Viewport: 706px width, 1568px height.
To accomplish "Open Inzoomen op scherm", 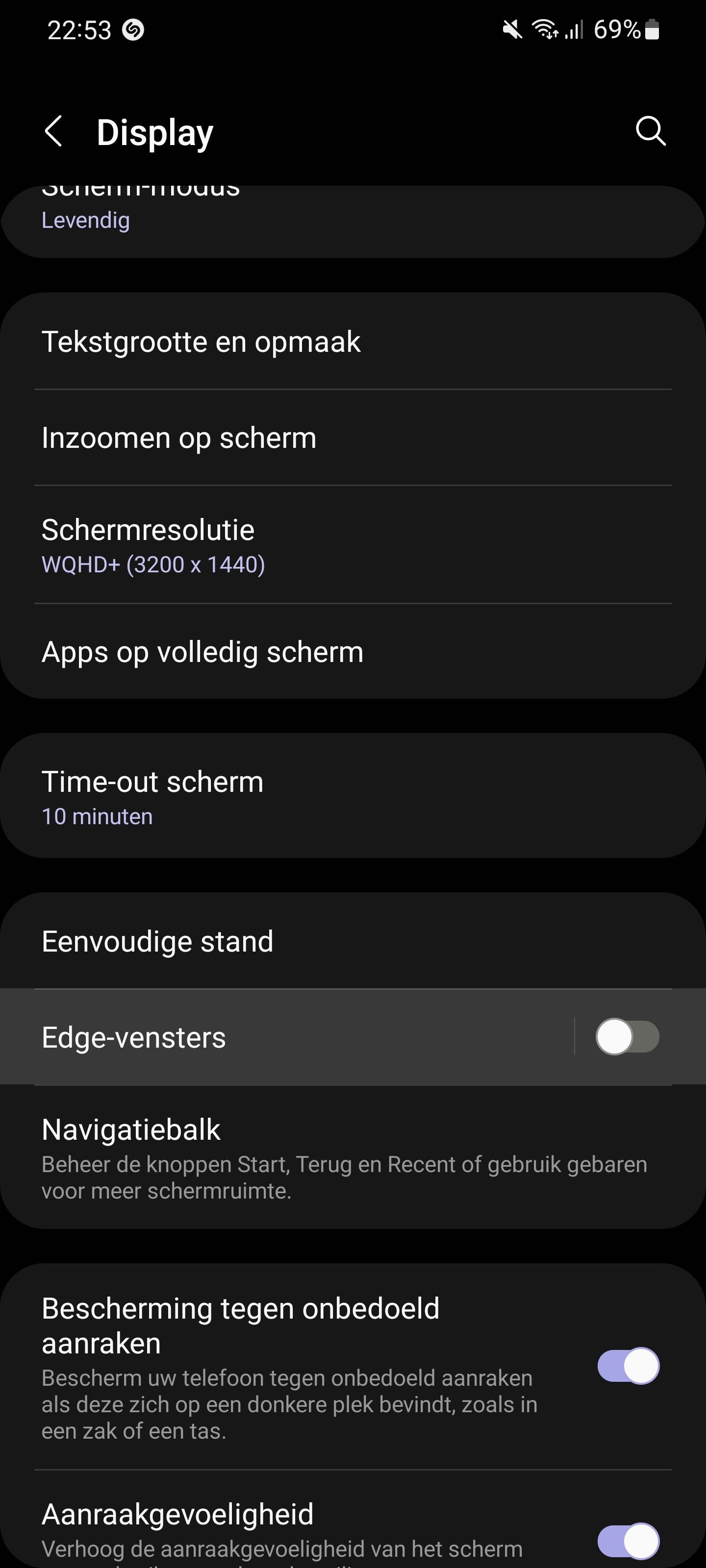I will coord(353,438).
